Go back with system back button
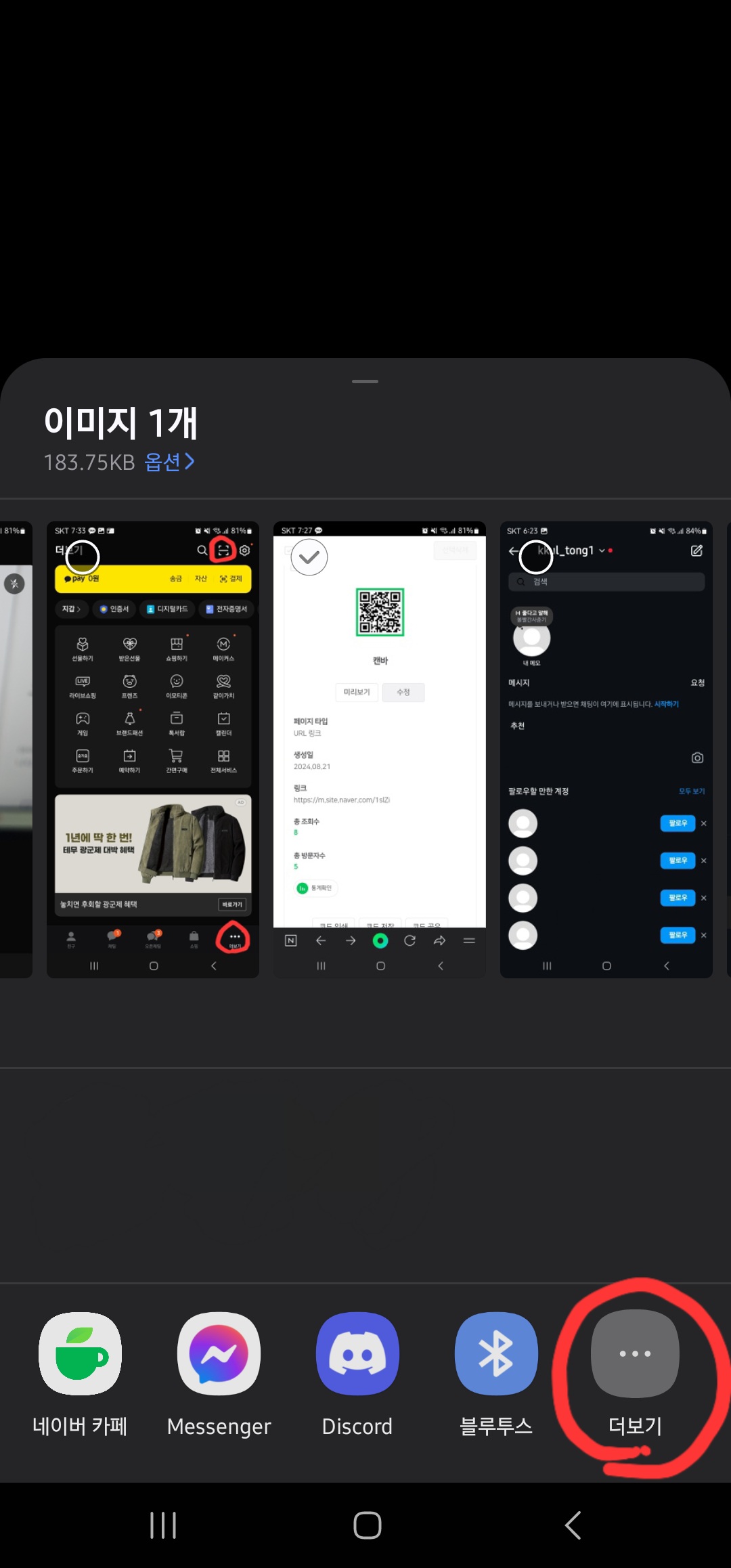Viewport: 731px width, 1568px height. [573, 1525]
